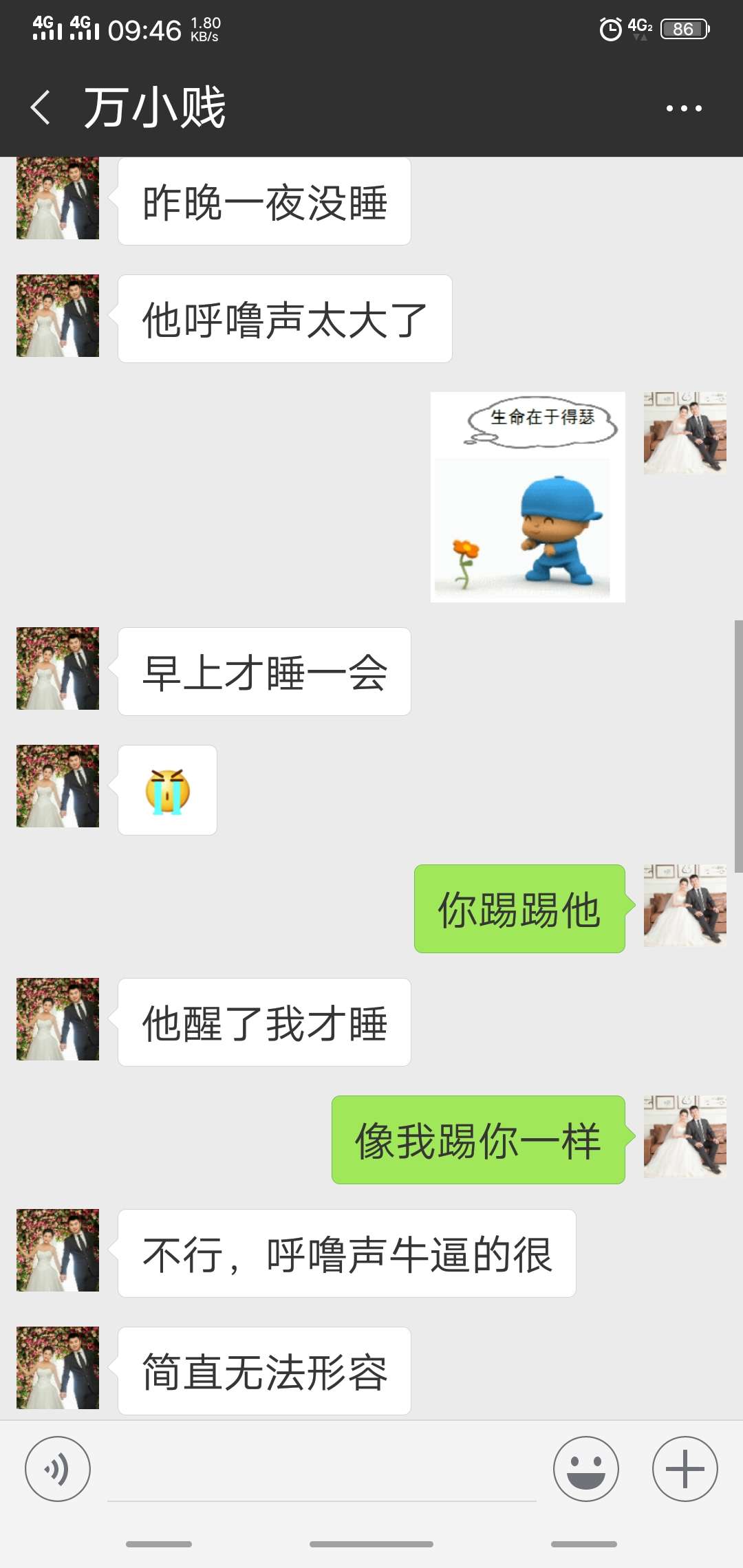Tap the message 早上才睡一会
This screenshot has width=743, height=1568.
pos(265,671)
